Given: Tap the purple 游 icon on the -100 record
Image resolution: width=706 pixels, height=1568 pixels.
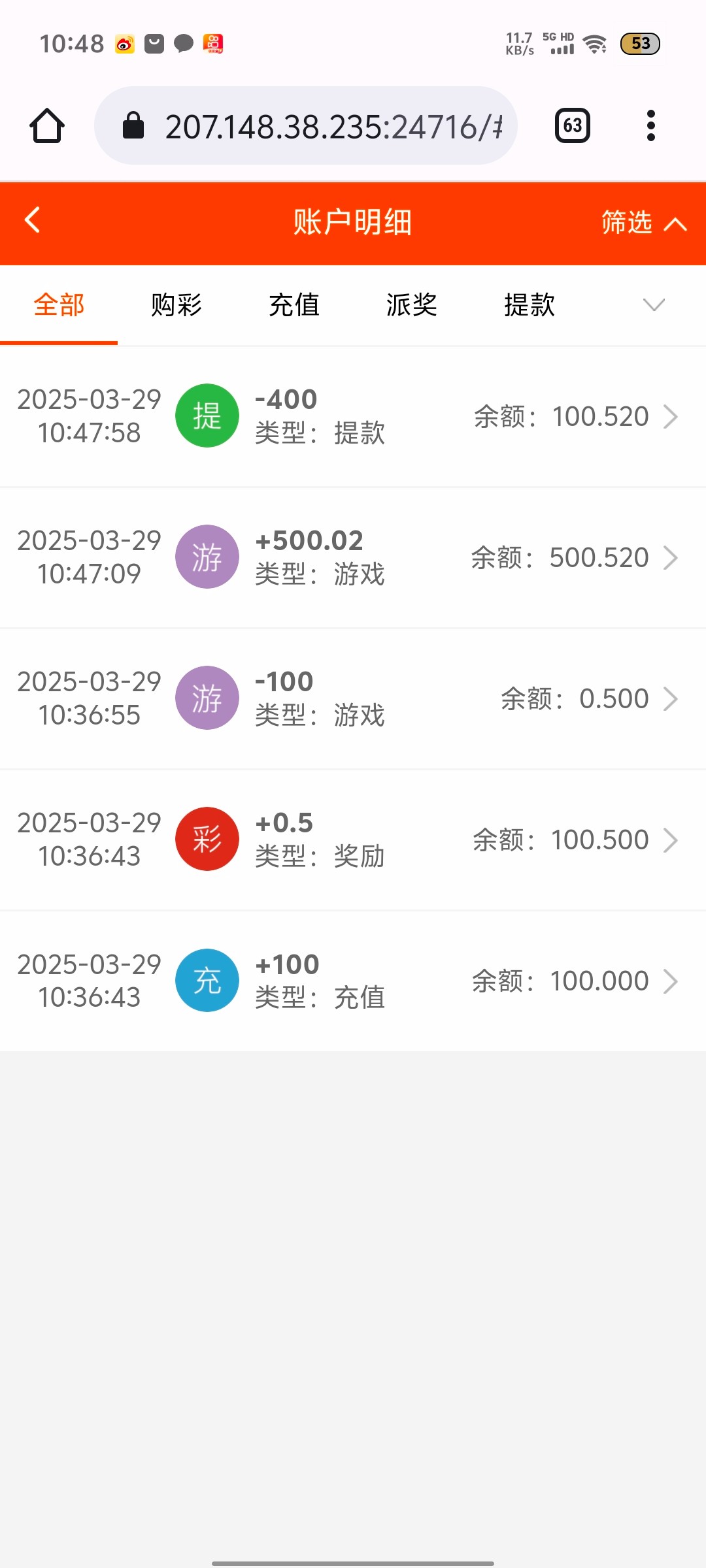Looking at the screenshot, I should [207, 698].
